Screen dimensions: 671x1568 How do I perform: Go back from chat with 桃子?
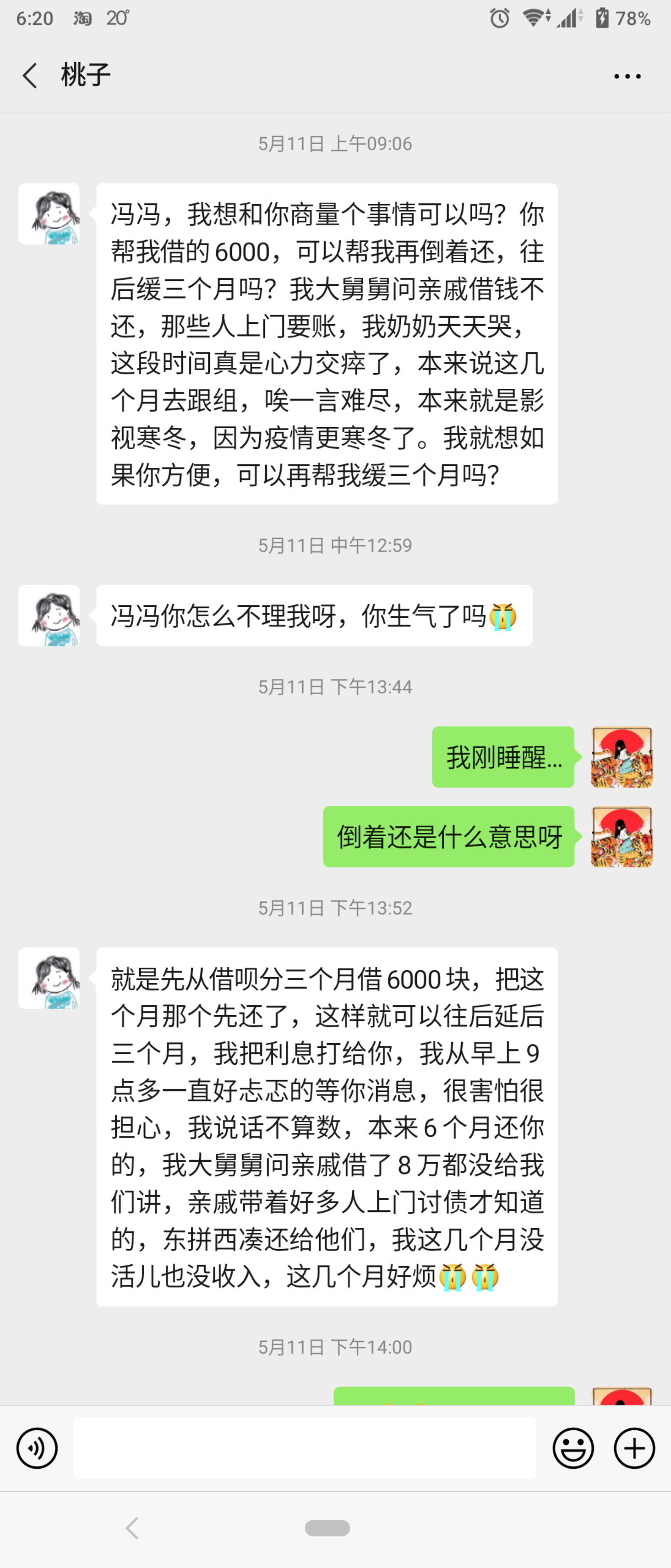(29, 76)
